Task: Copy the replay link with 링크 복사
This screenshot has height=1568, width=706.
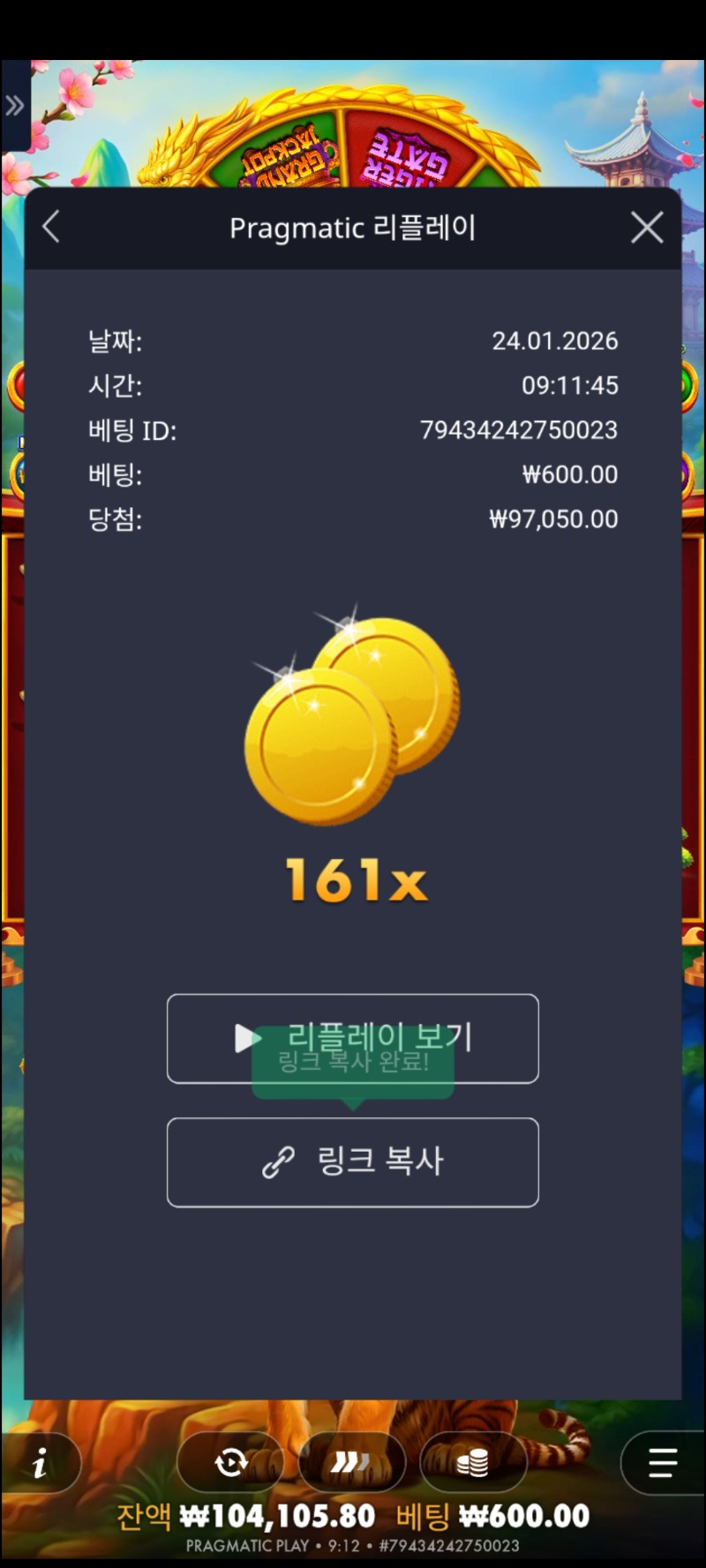Action: [353, 1161]
